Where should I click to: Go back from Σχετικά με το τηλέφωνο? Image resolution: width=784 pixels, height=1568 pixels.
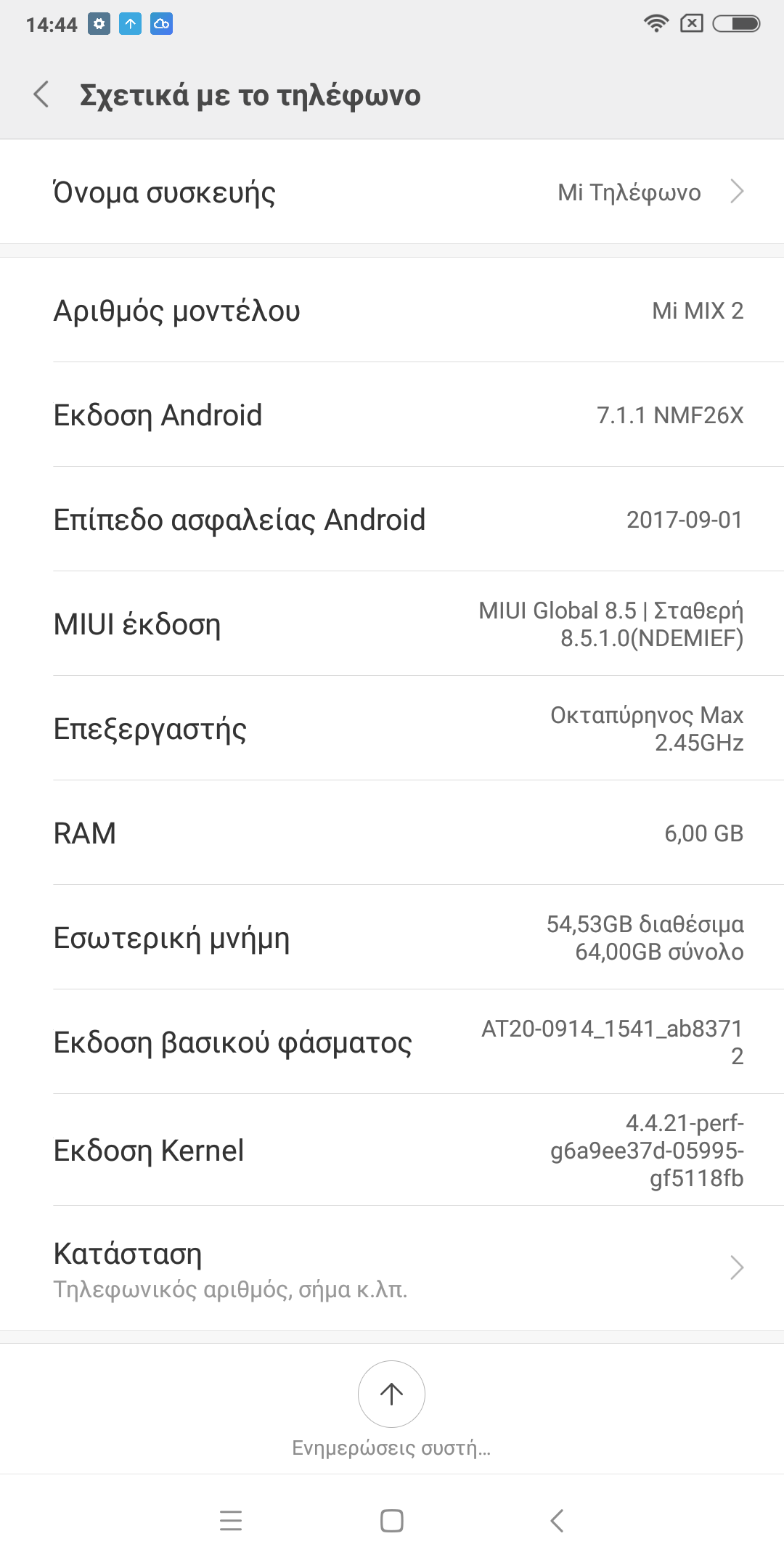41,94
